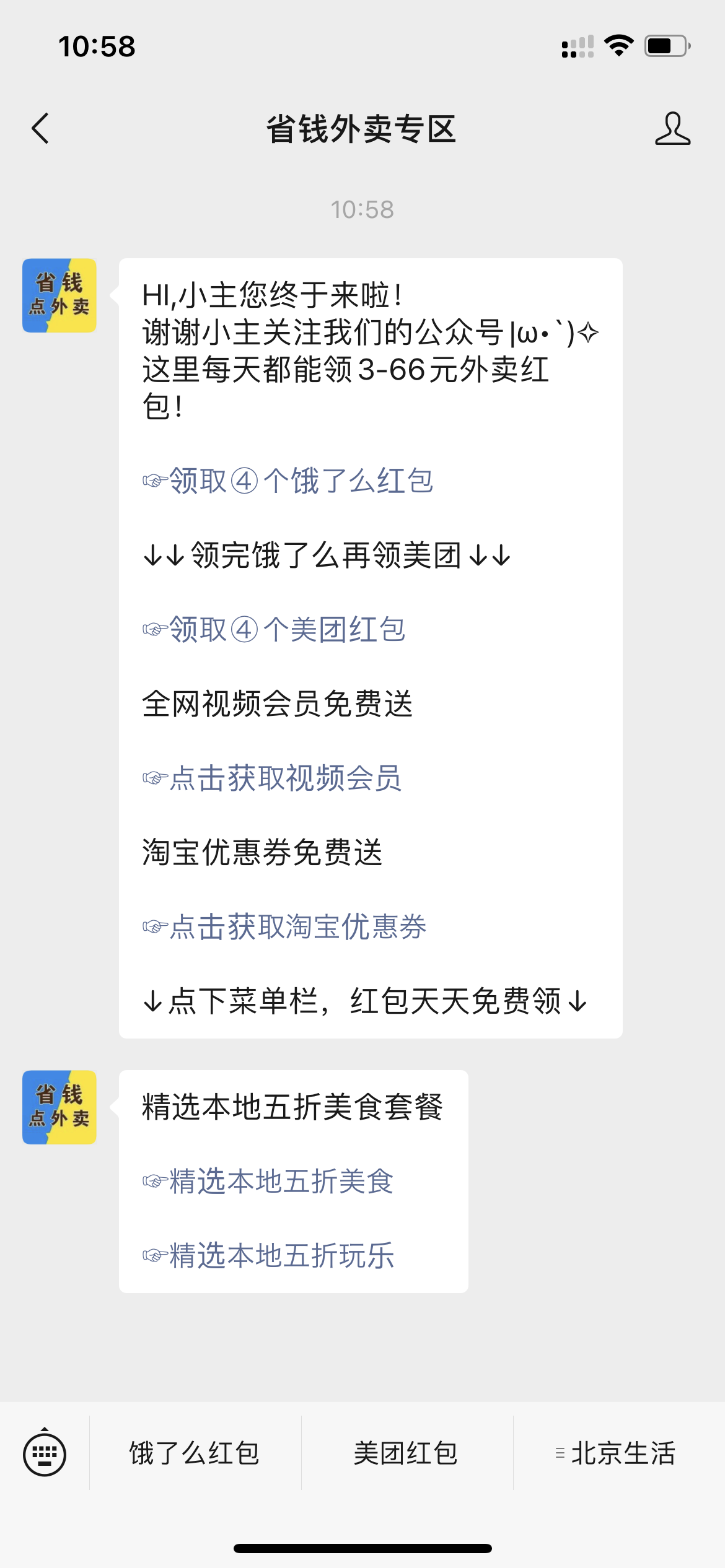Open the 精选本地五折美食 link

pos(281,1181)
